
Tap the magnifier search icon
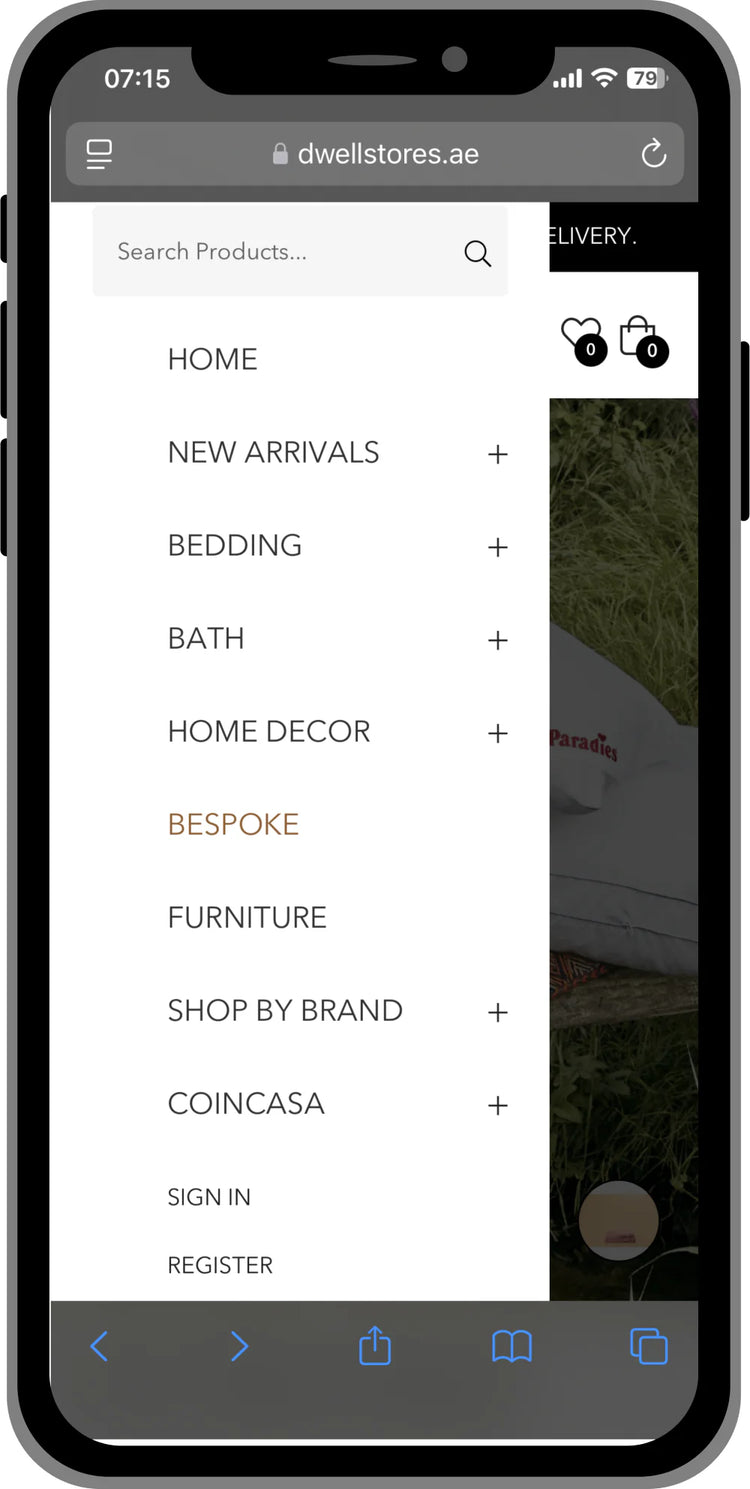(x=478, y=254)
